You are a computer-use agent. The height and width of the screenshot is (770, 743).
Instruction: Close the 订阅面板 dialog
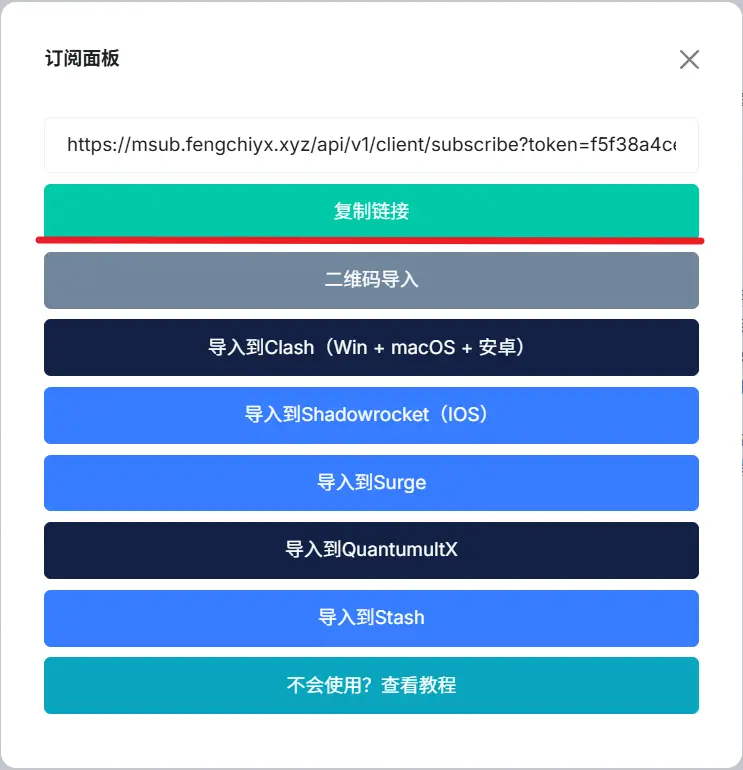click(x=689, y=59)
